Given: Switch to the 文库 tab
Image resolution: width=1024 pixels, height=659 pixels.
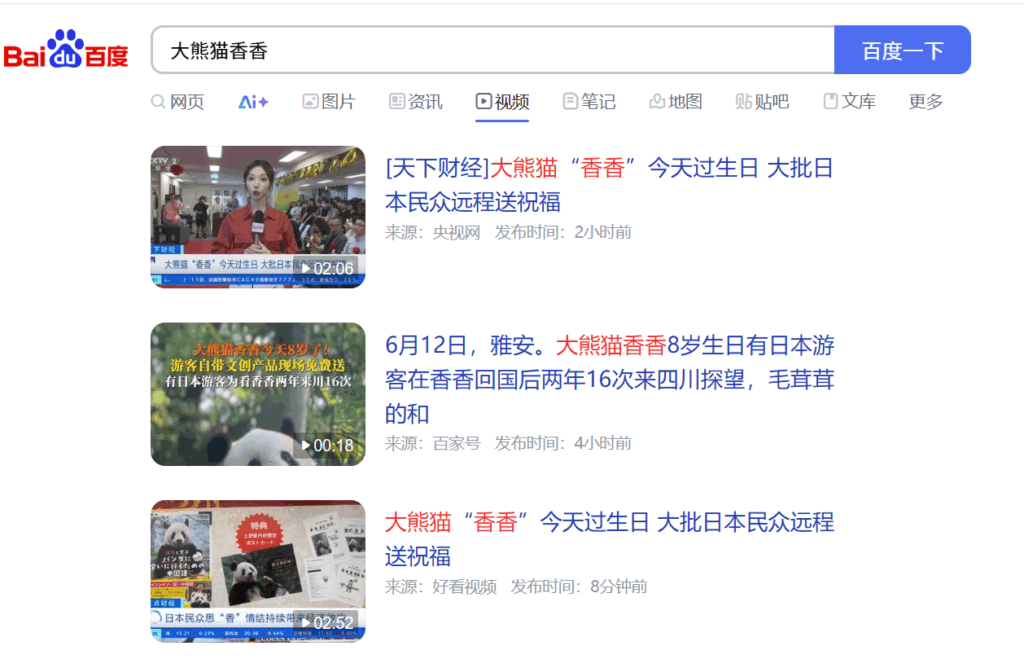Looking at the screenshot, I should pos(849,102).
